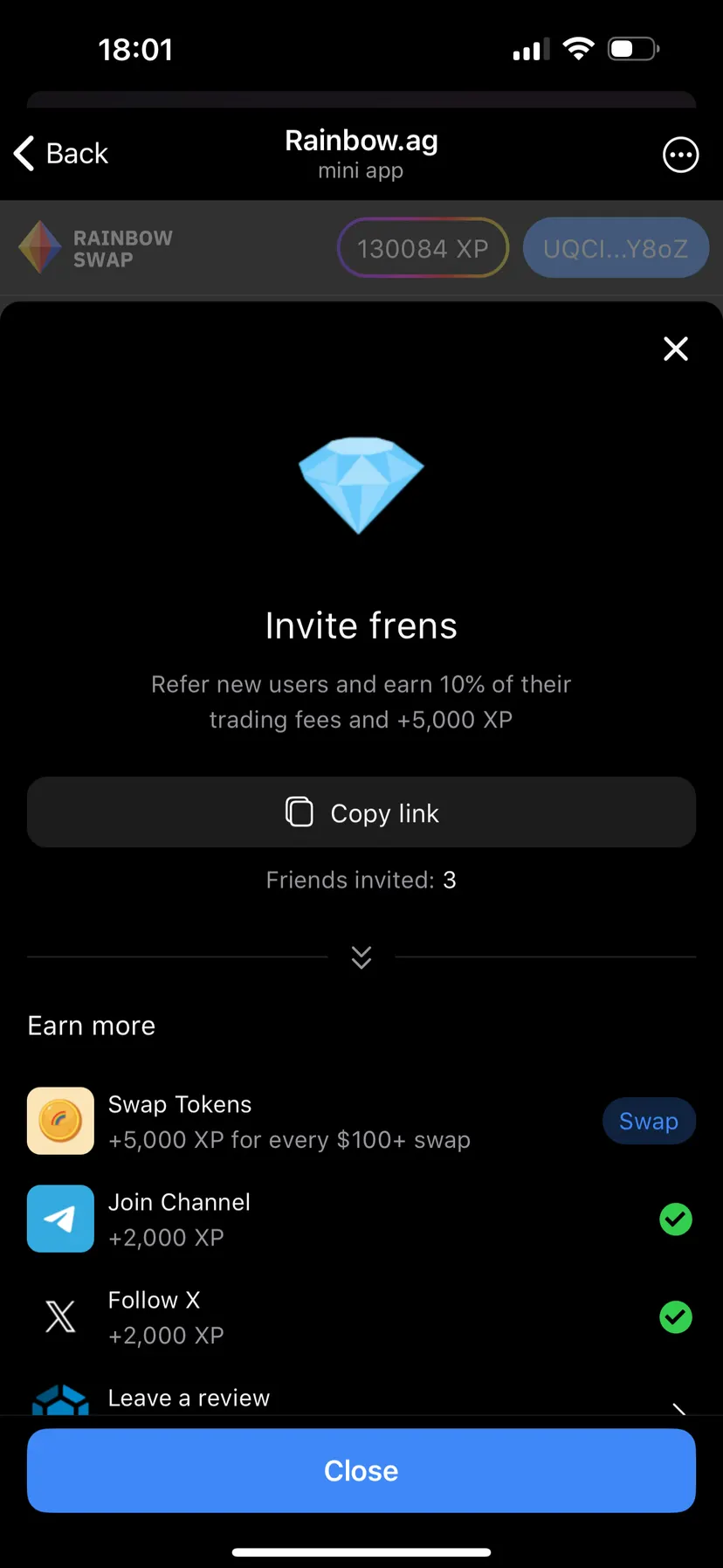The image size is (723, 1568).
Task: Dismiss the invite sheet with the X
Action: (675, 349)
